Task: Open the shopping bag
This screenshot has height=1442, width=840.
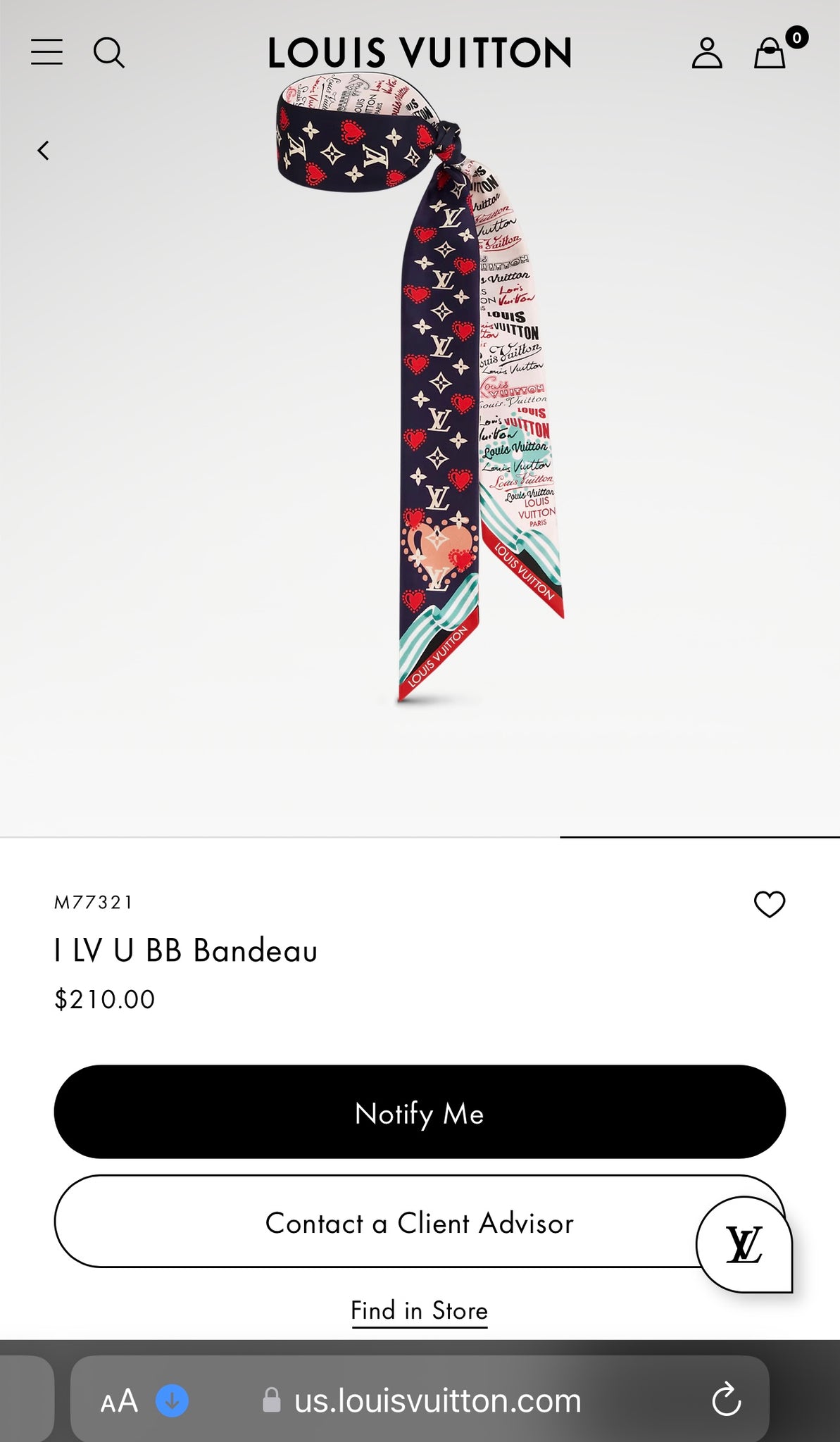Action: 770,52
